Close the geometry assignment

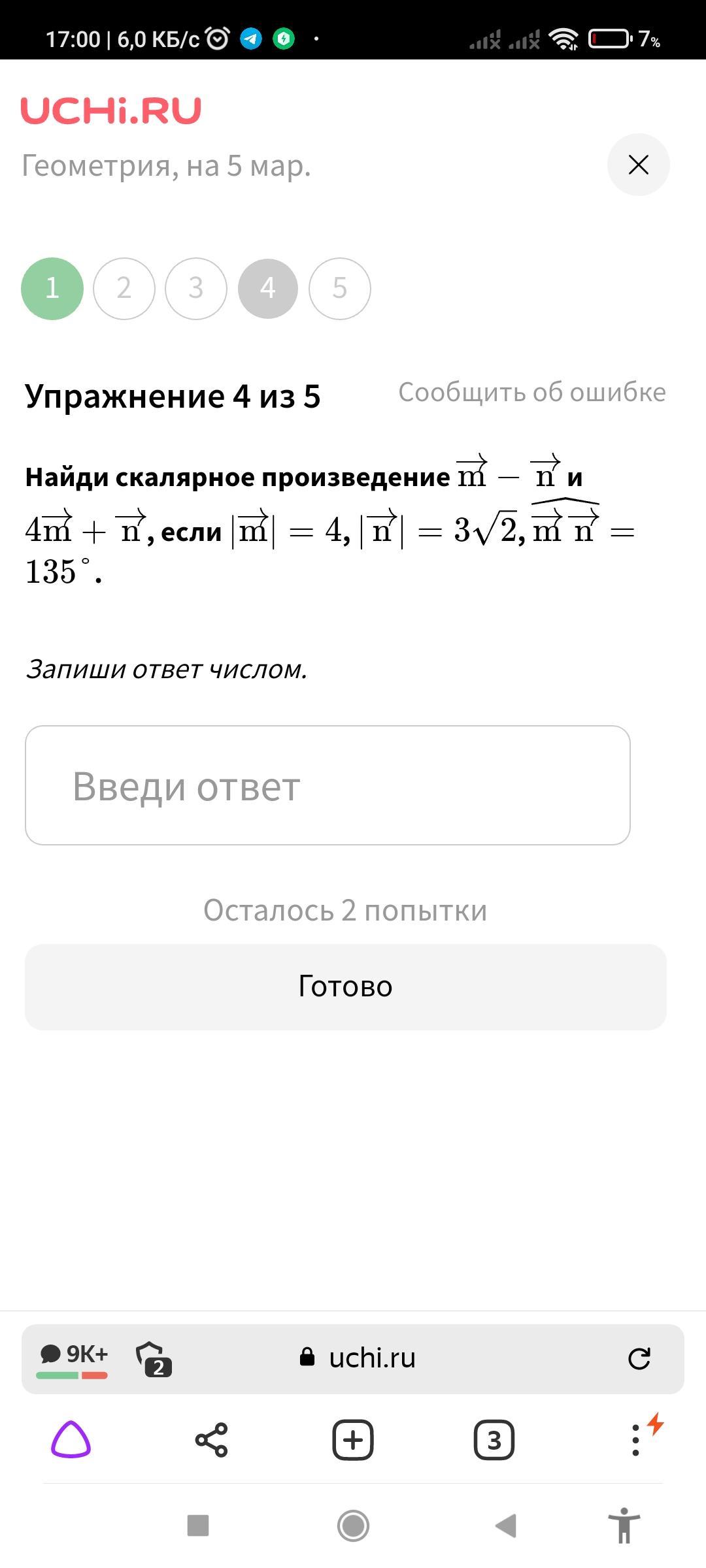[638, 165]
